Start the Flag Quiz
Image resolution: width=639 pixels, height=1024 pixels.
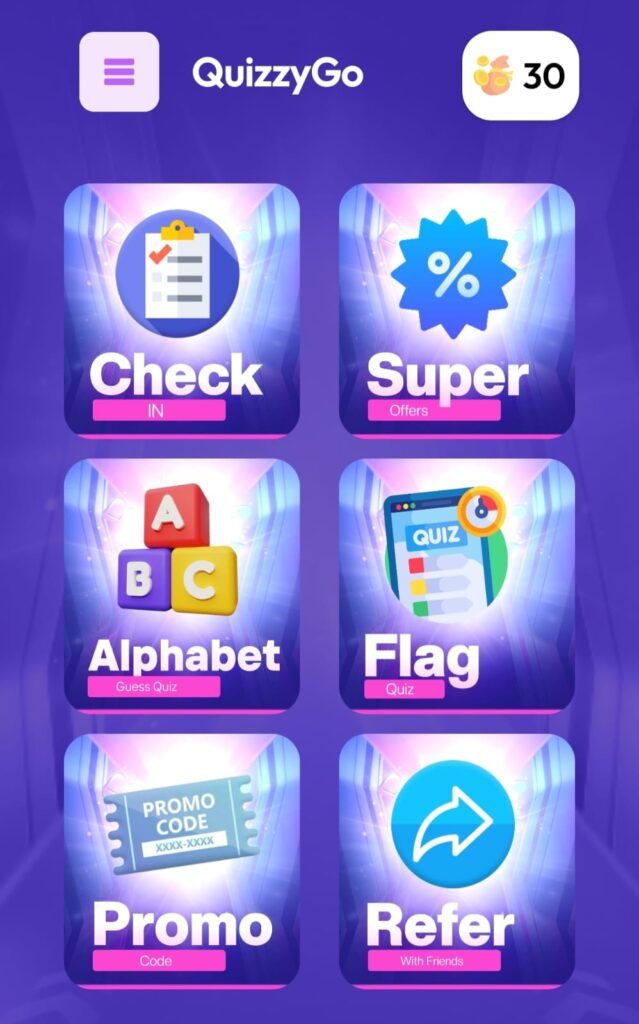click(457, 585)
